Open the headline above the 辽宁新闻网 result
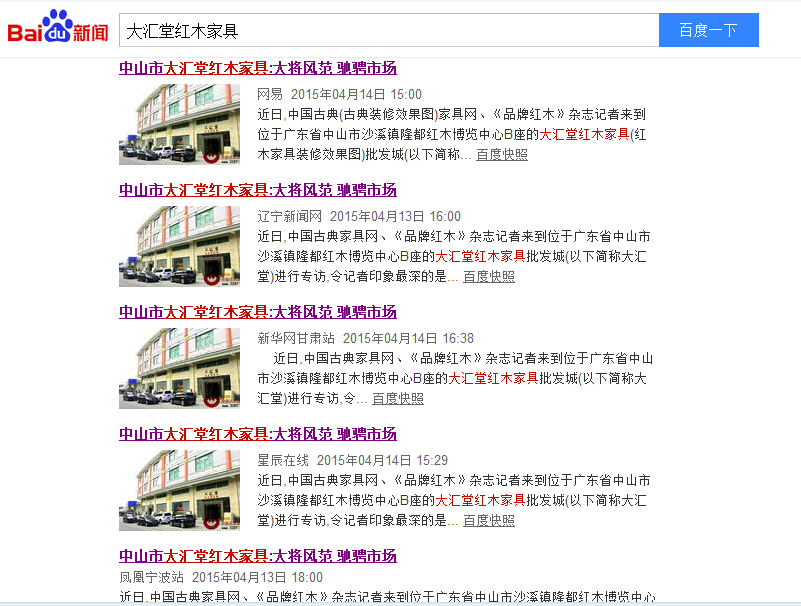801x606 pixels. click(x=258, y=190)
